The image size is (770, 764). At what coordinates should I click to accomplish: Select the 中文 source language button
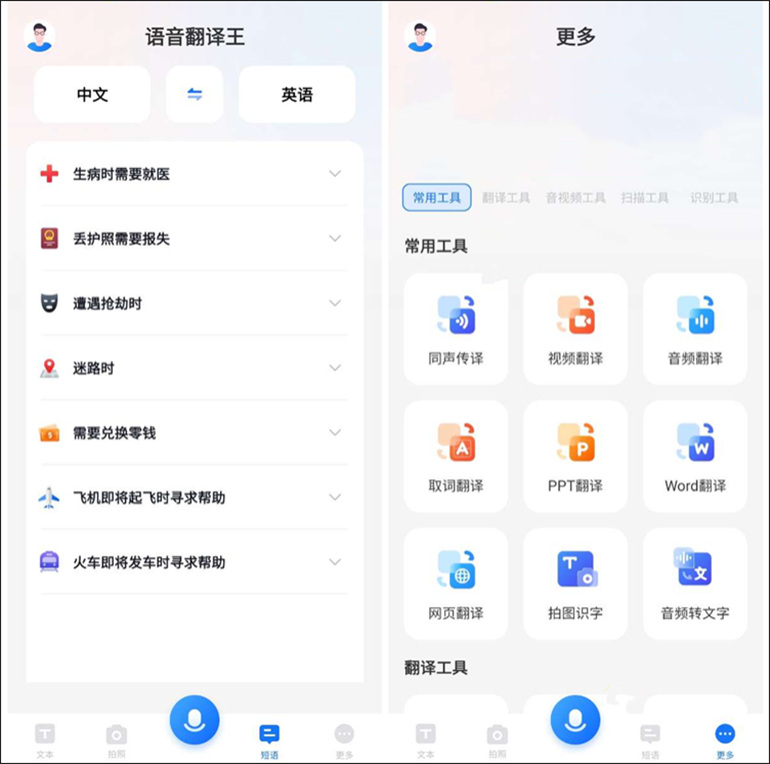pyautogui.click(x=92, y=95)
